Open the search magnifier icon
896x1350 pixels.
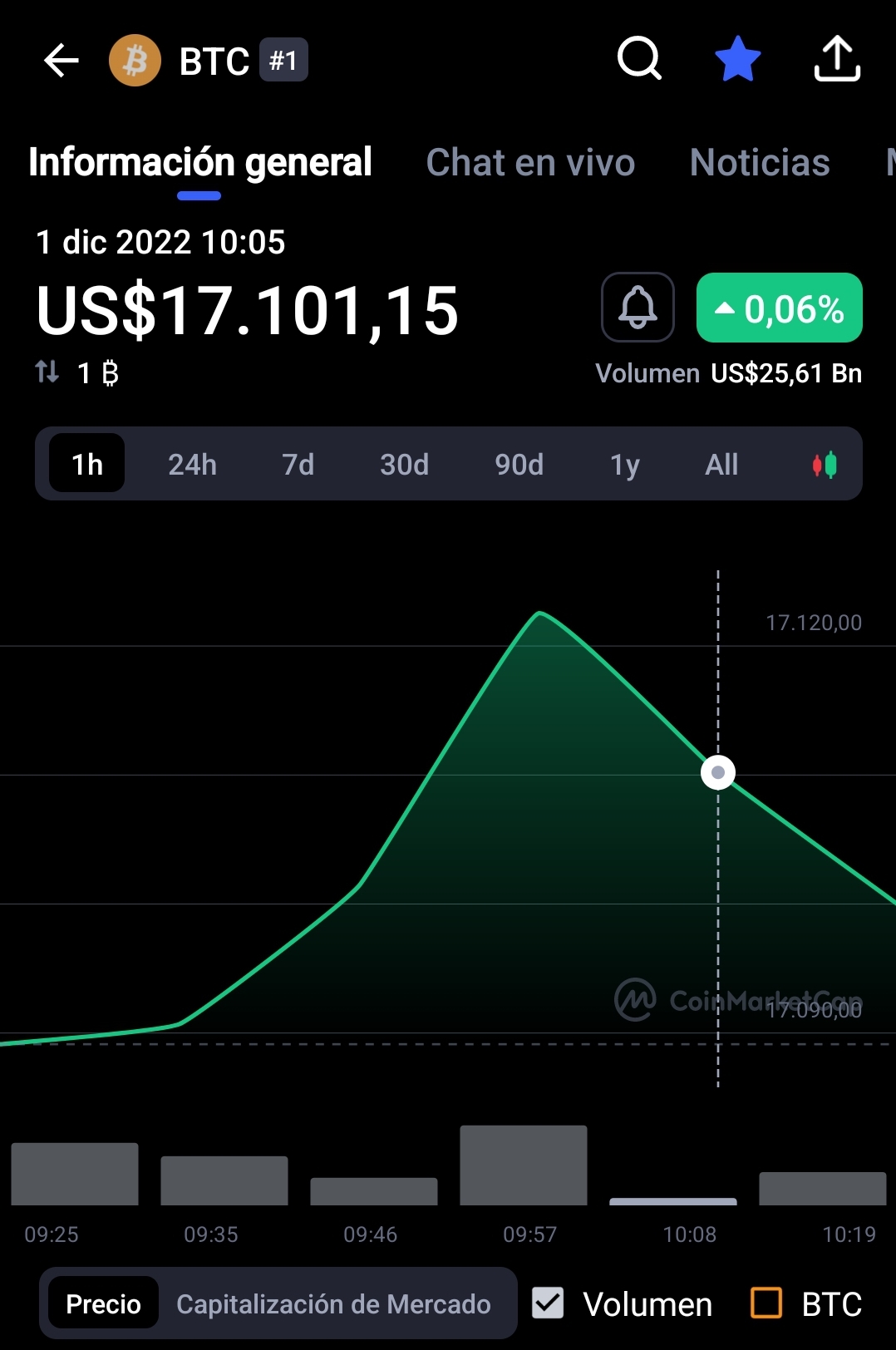point(639,59)
